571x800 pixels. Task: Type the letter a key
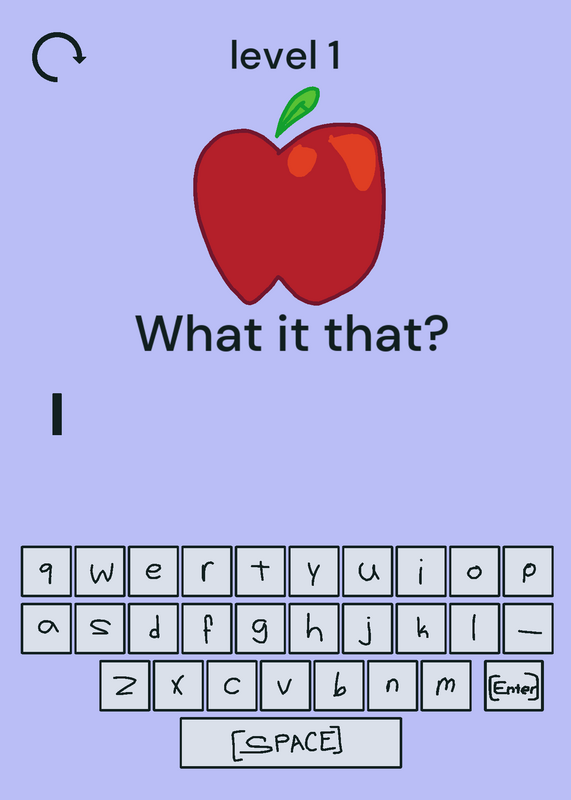tap(46, 628)
